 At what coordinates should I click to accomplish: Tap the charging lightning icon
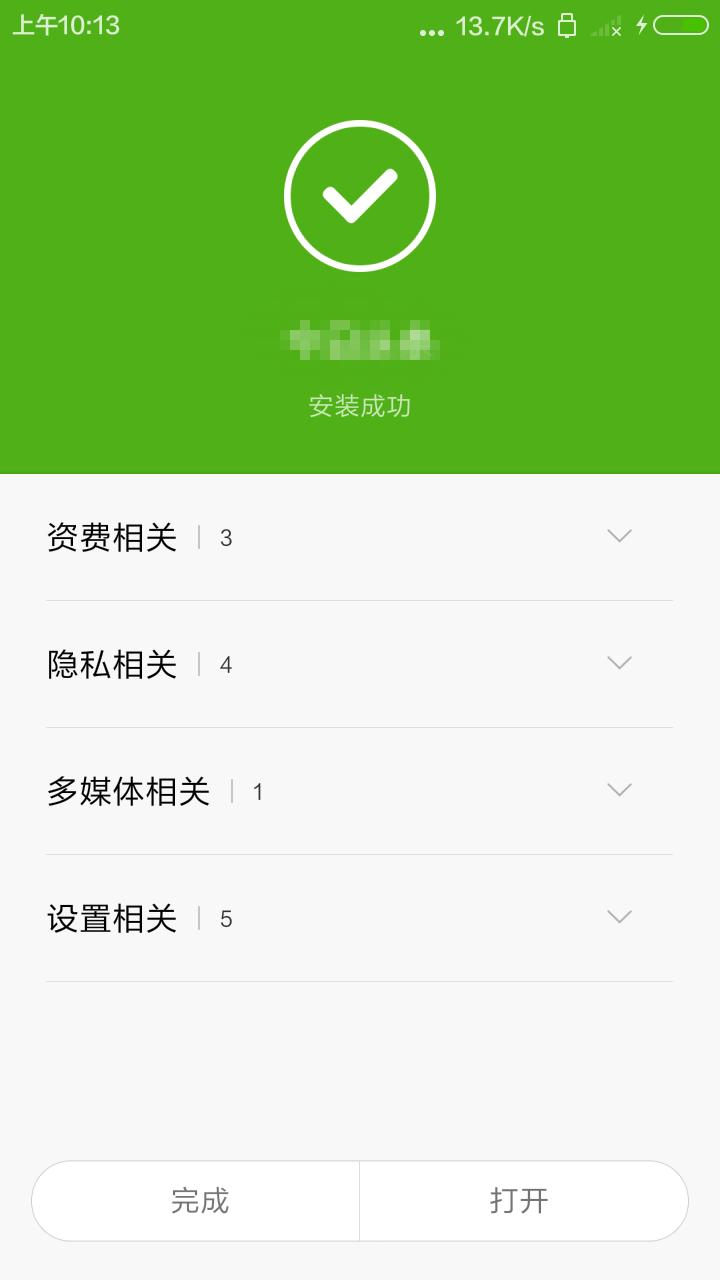pyautogui.click(x=641, y=27)
